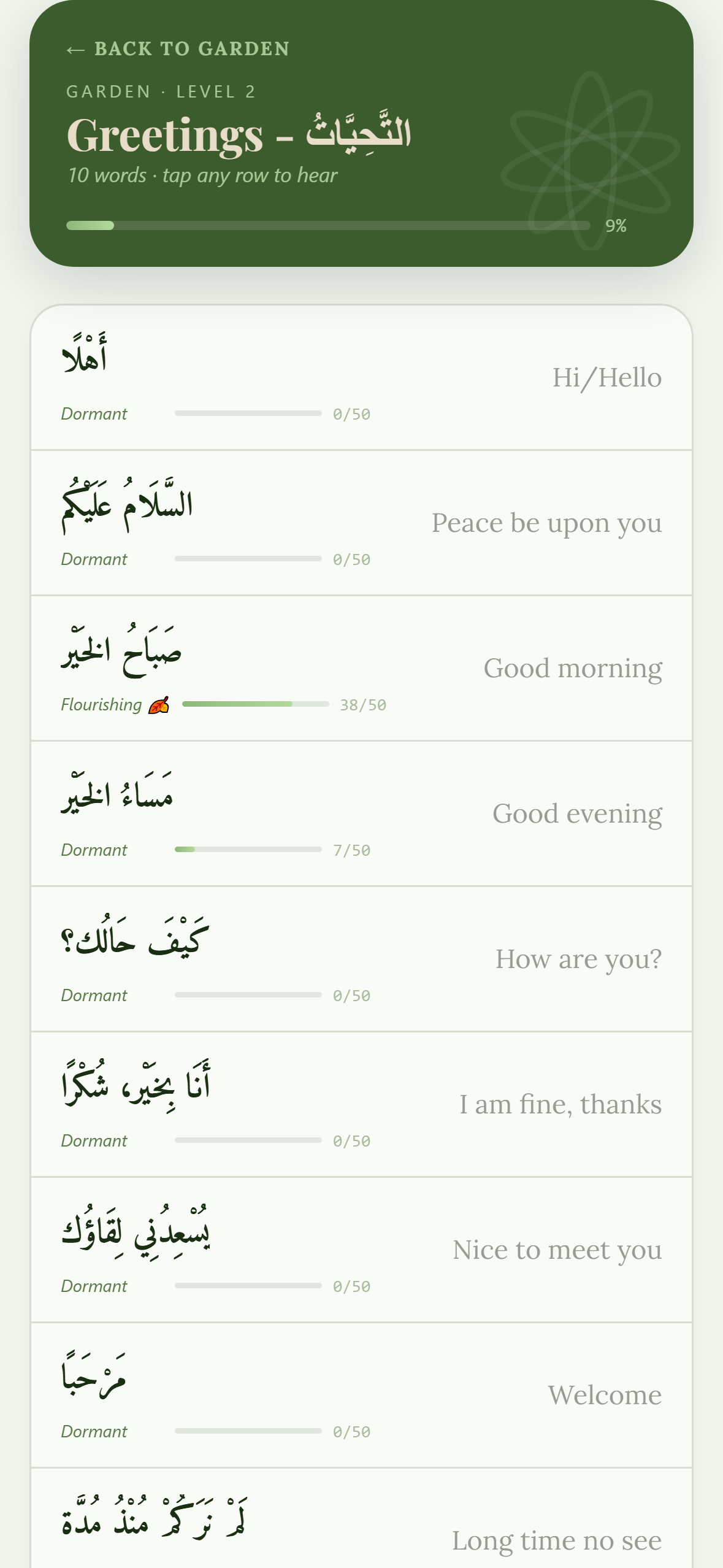This screenshot has height=1568, width=723.
Task: Hear the I am fine, thanks phrase
Action: click(x=361, y=1105)
